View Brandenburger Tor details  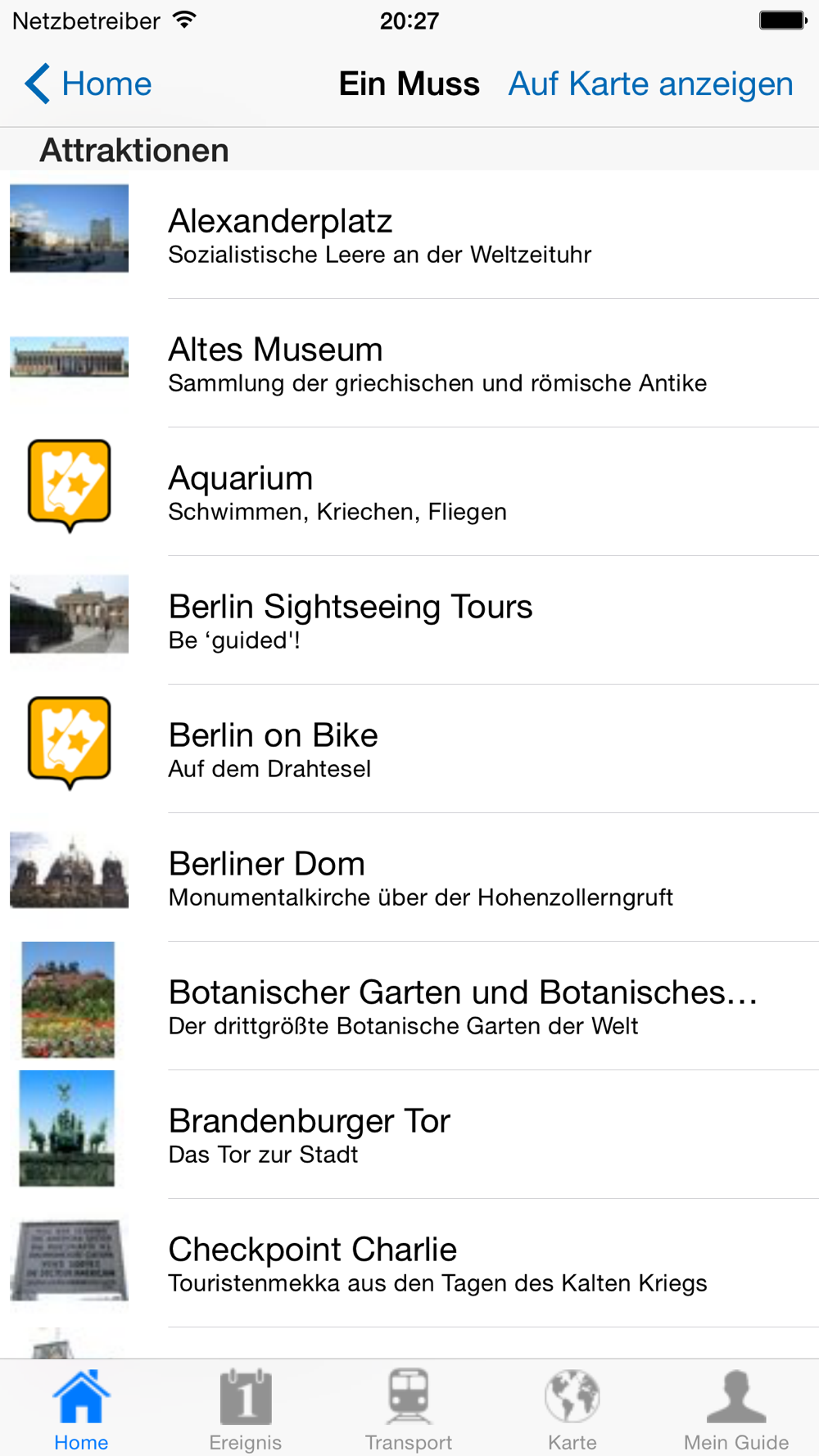(409, 1135)
